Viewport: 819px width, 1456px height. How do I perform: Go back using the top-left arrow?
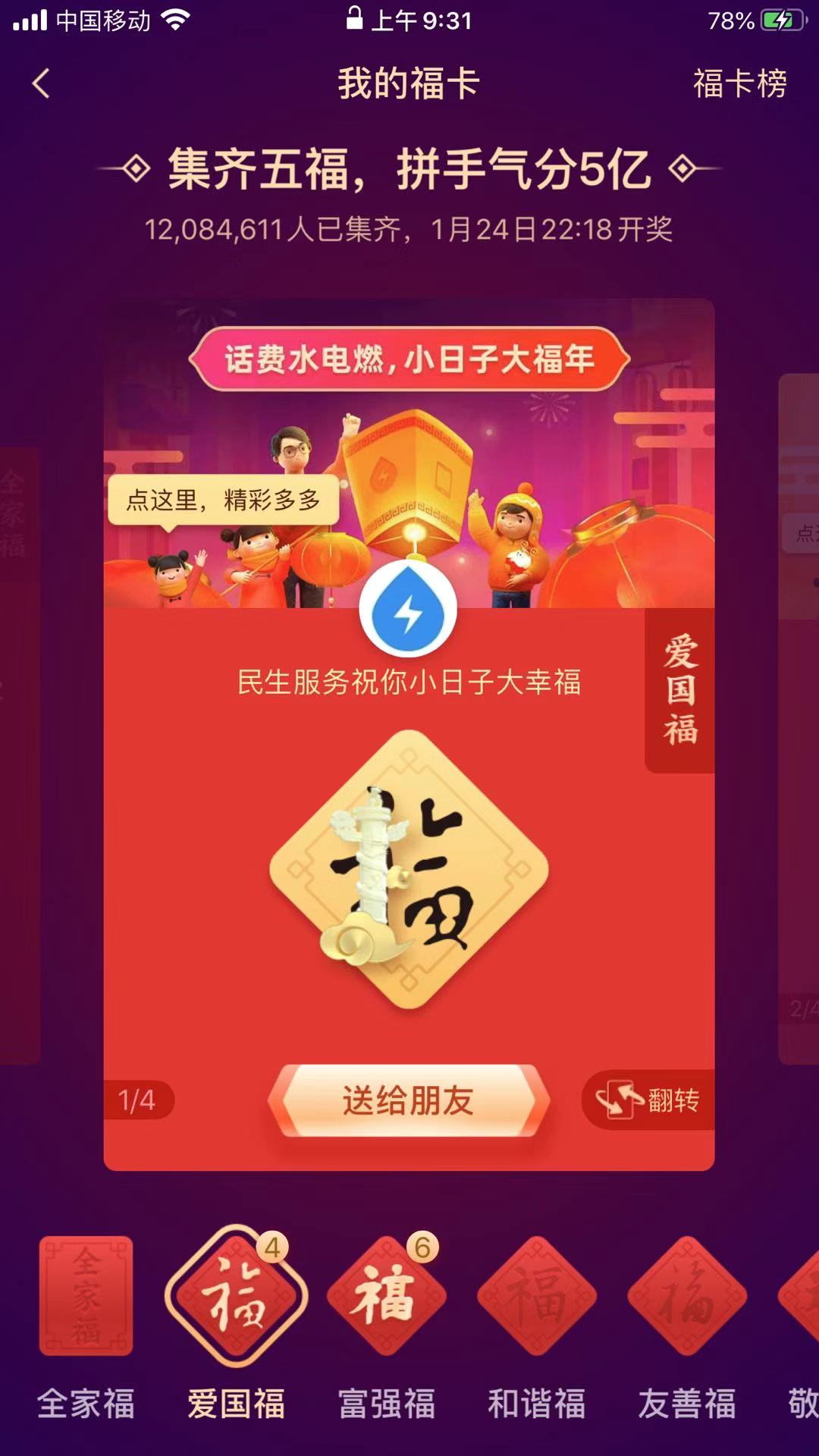(x=42, y=83)
